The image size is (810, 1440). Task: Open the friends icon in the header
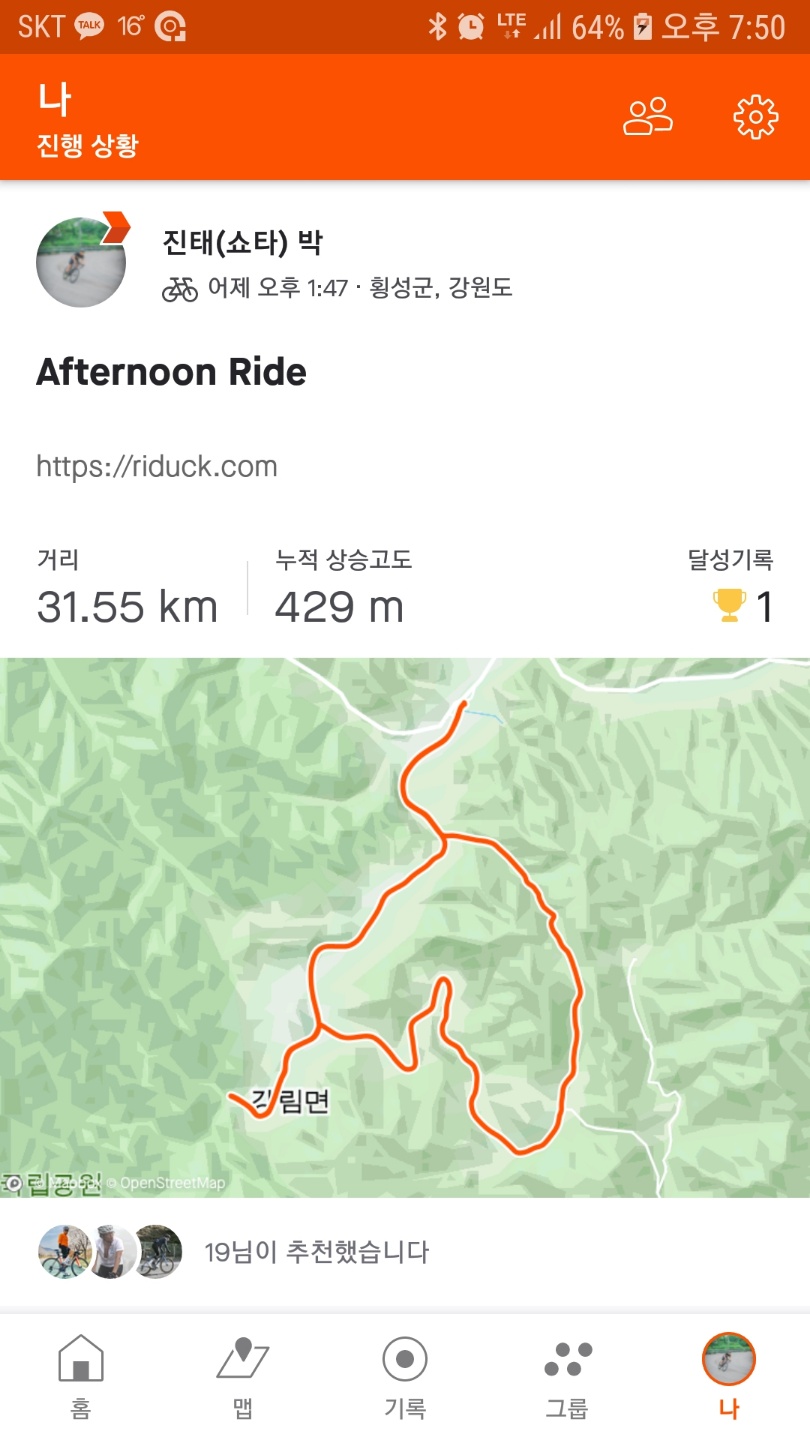[647, 117]
